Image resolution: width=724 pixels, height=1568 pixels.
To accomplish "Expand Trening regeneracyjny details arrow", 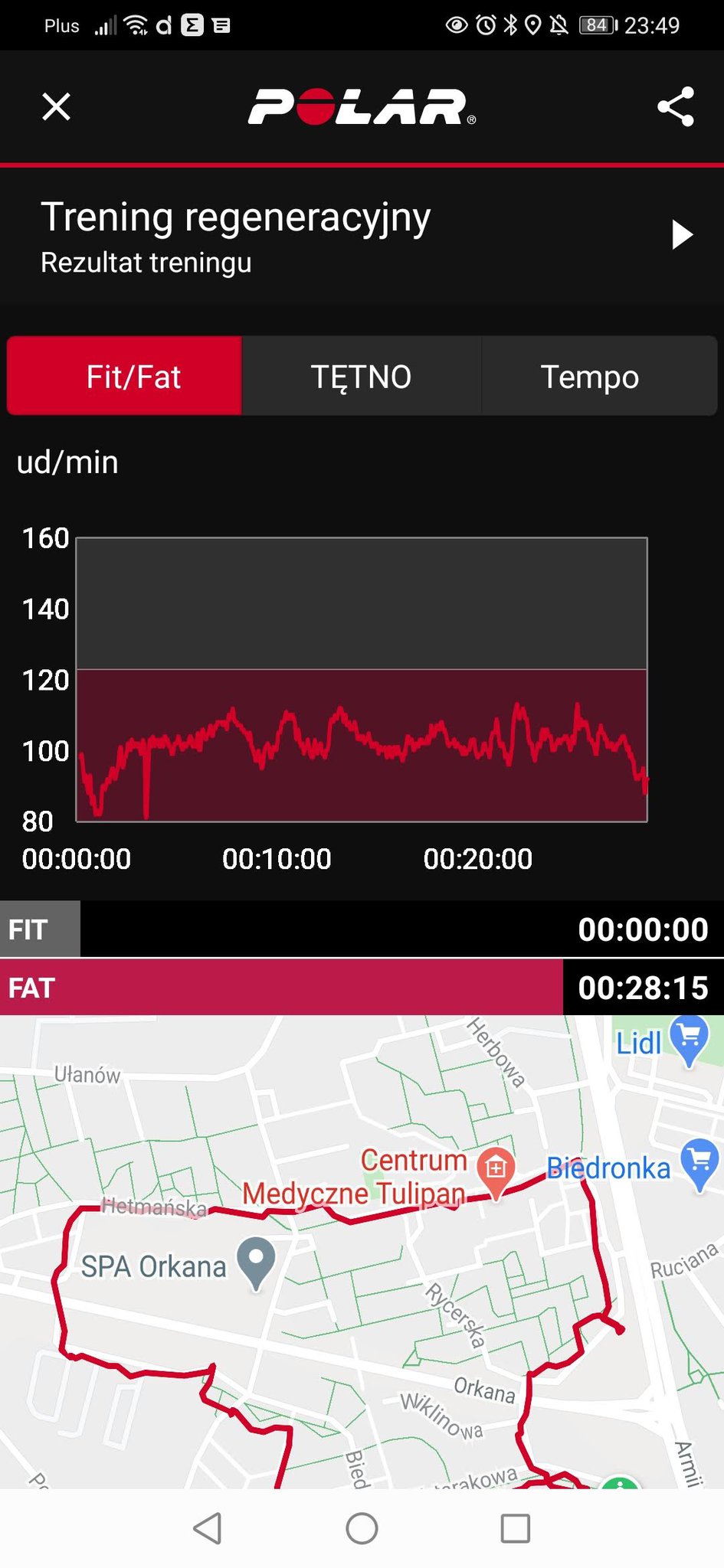I will (681, 234).
